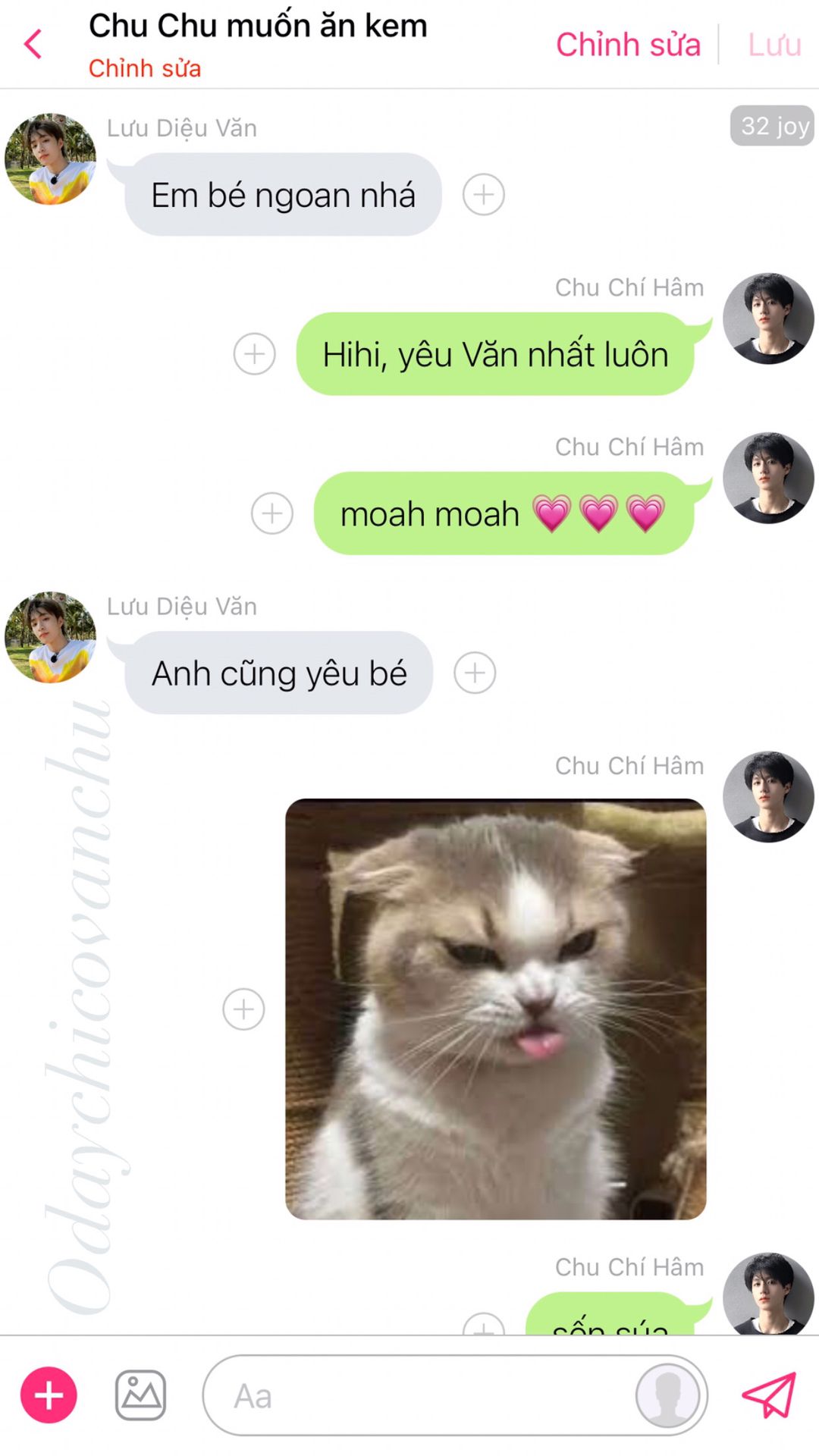Tap plus next to "Em bé ngoan nhá"
Viewport: 819px width, 1456px height.
(x=484, y=195)
